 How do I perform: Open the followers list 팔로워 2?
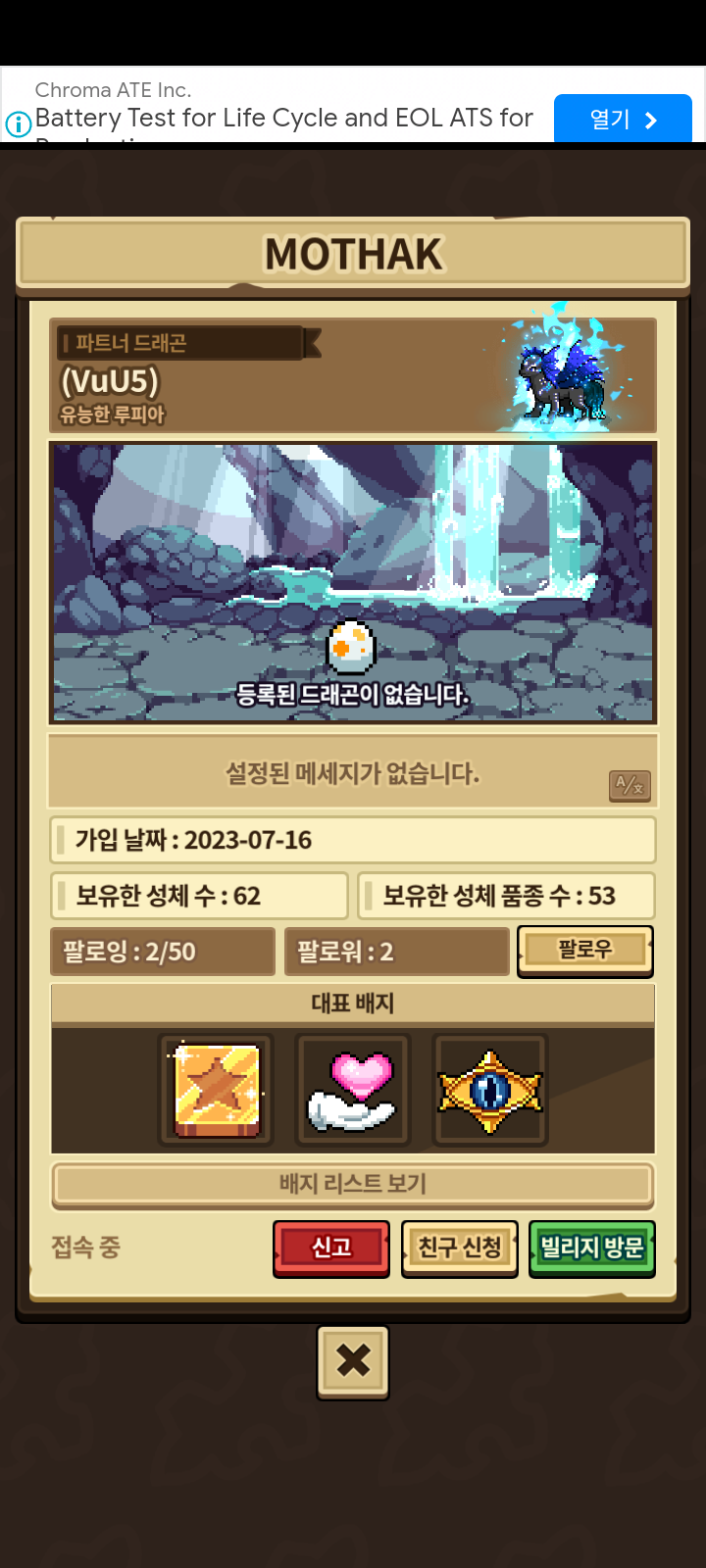coord(396,952)
